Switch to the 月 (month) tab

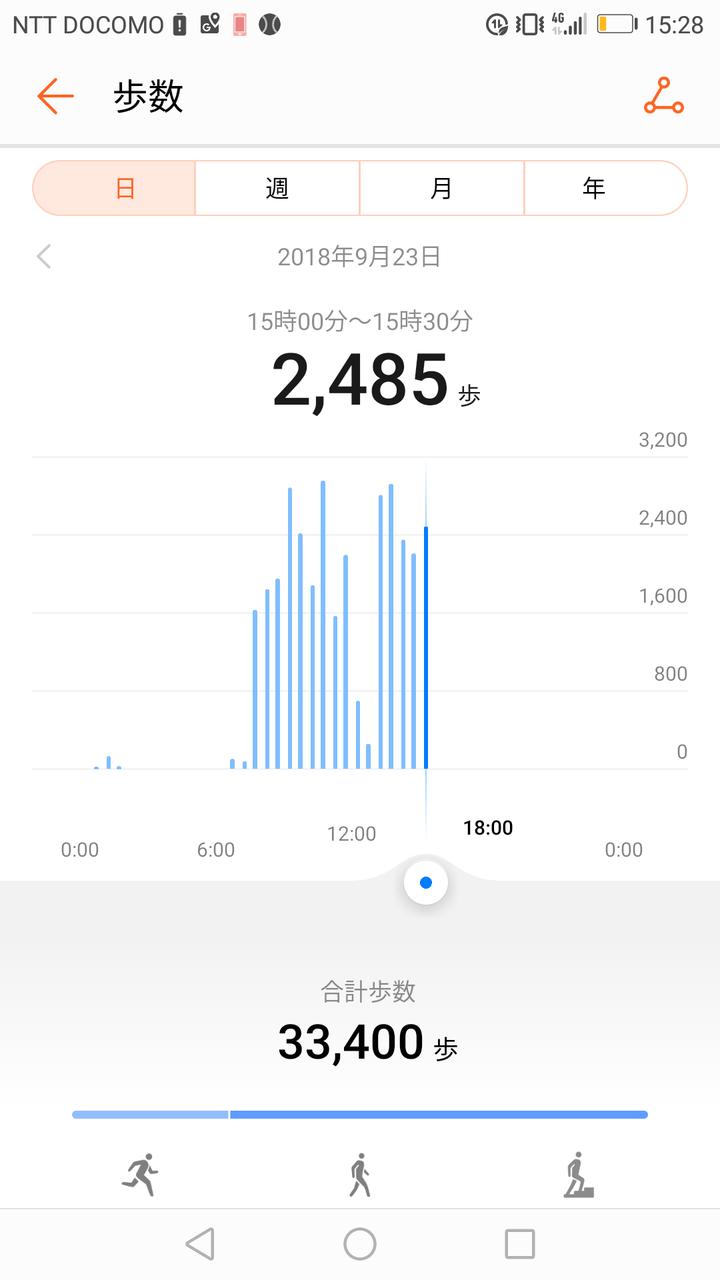coord(441,188)
